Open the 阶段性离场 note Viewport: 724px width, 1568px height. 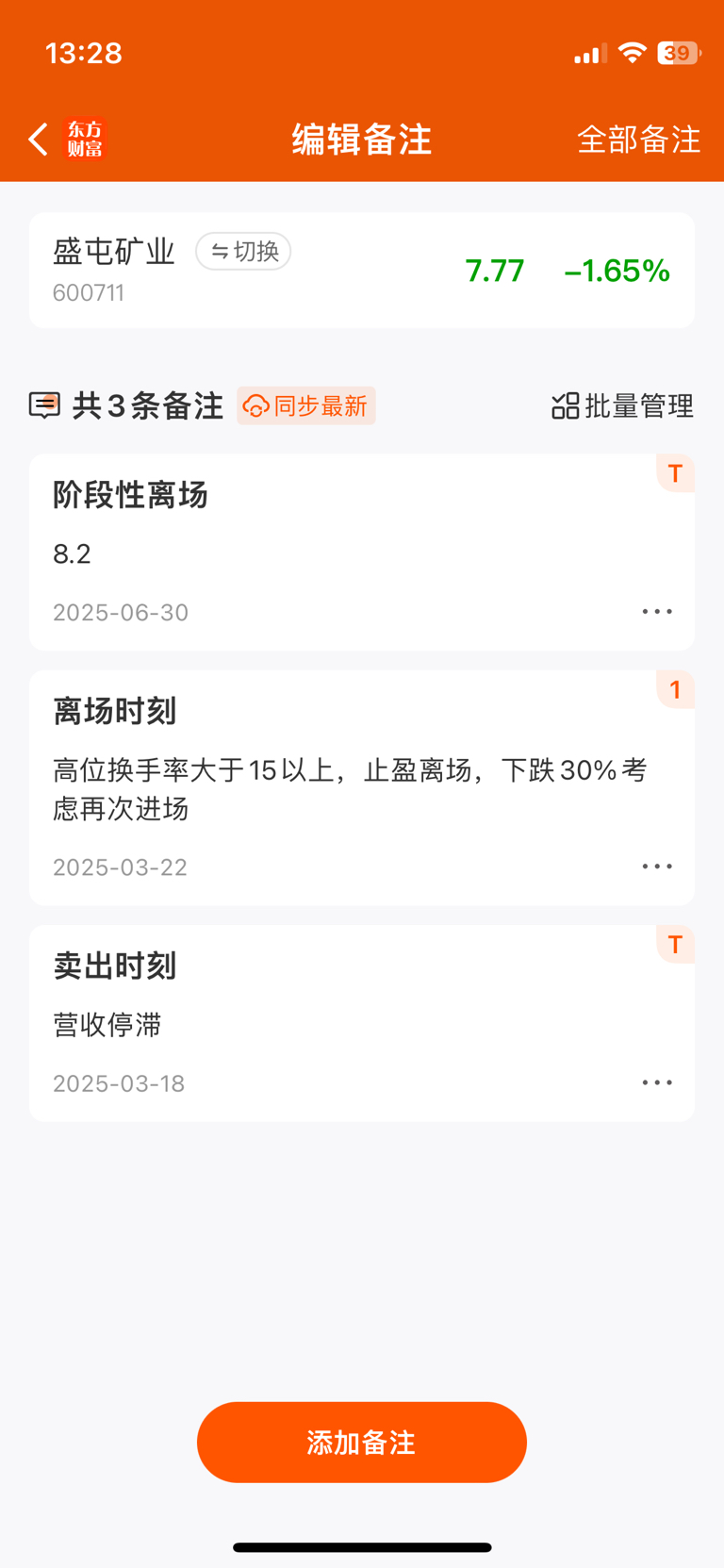click(362, 553)
